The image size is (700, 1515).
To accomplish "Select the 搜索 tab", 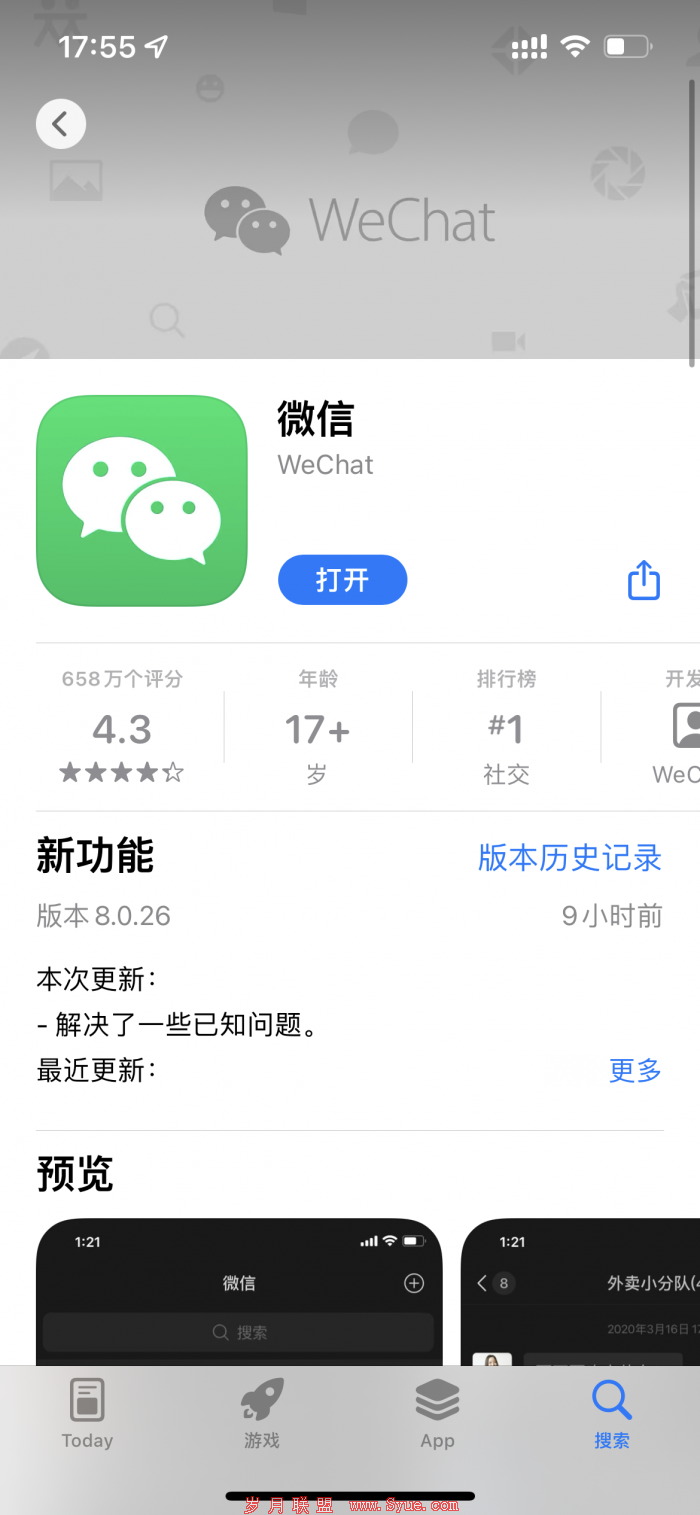I will click(611, 1412).
